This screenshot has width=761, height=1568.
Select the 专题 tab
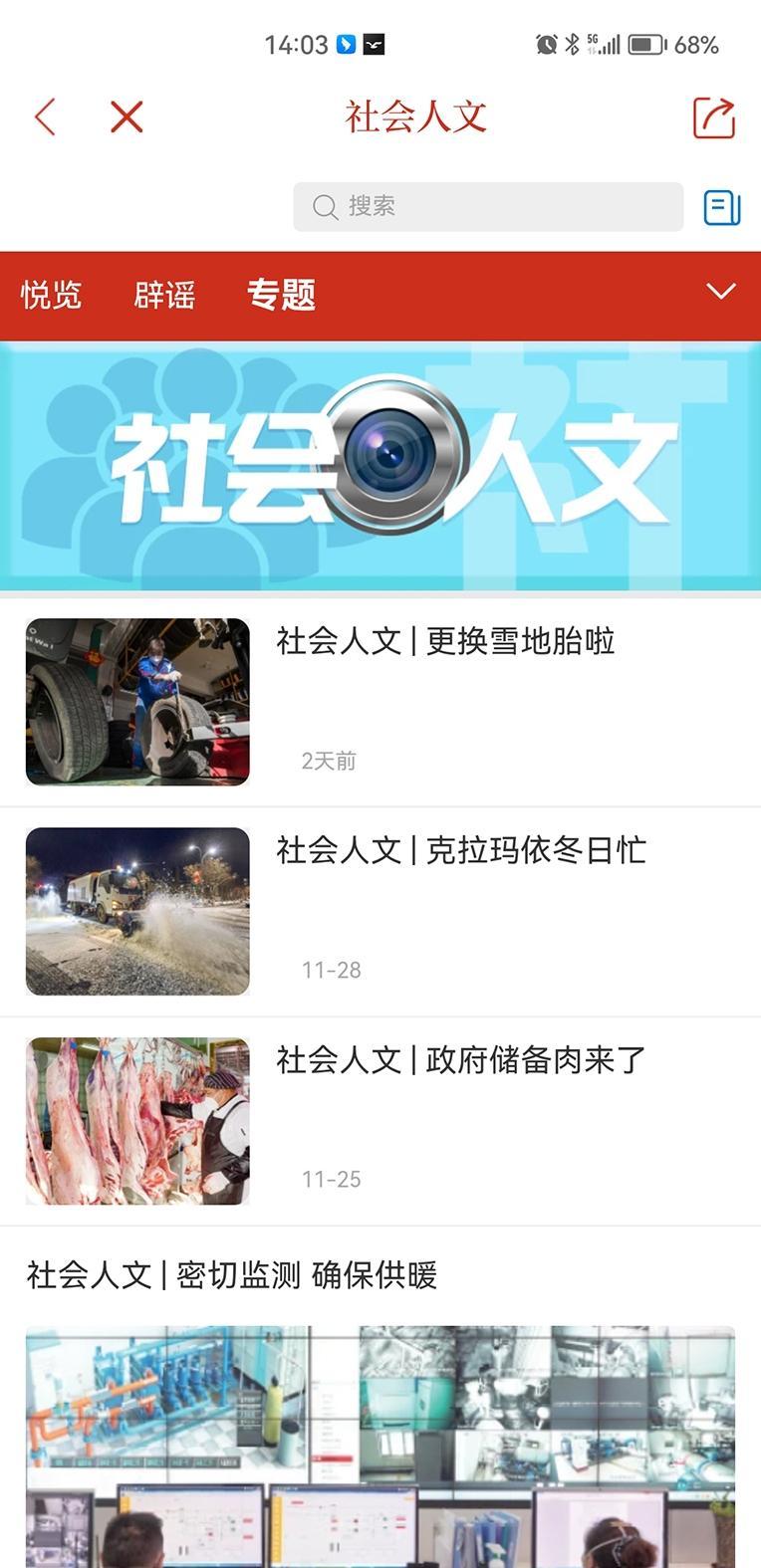pos(282,296)
